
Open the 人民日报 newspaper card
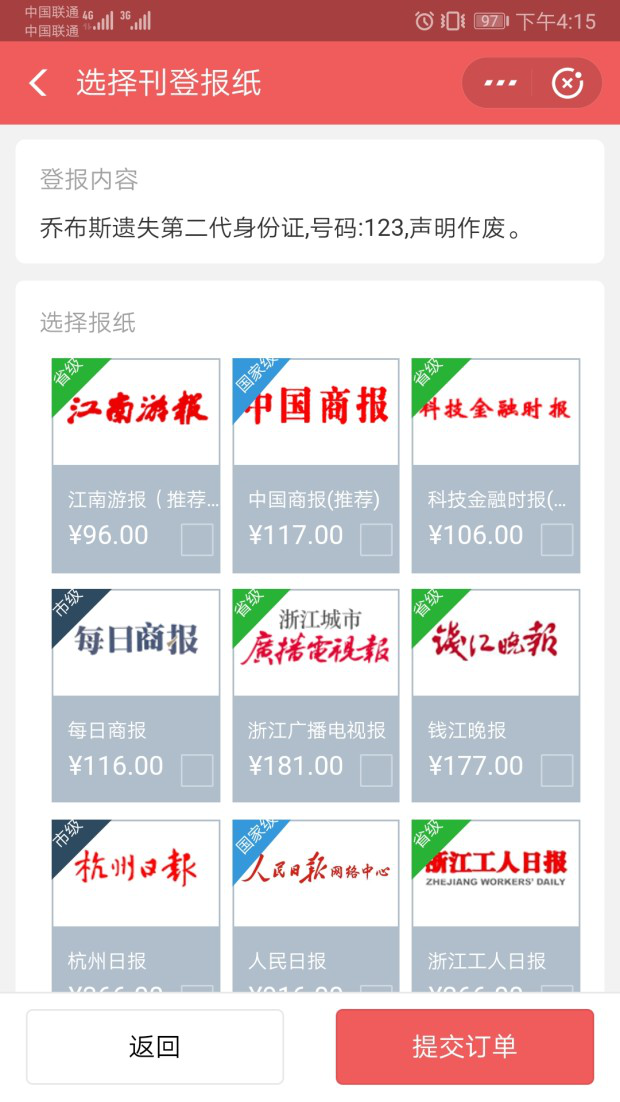pyautogui.click(x=316, y=906)
